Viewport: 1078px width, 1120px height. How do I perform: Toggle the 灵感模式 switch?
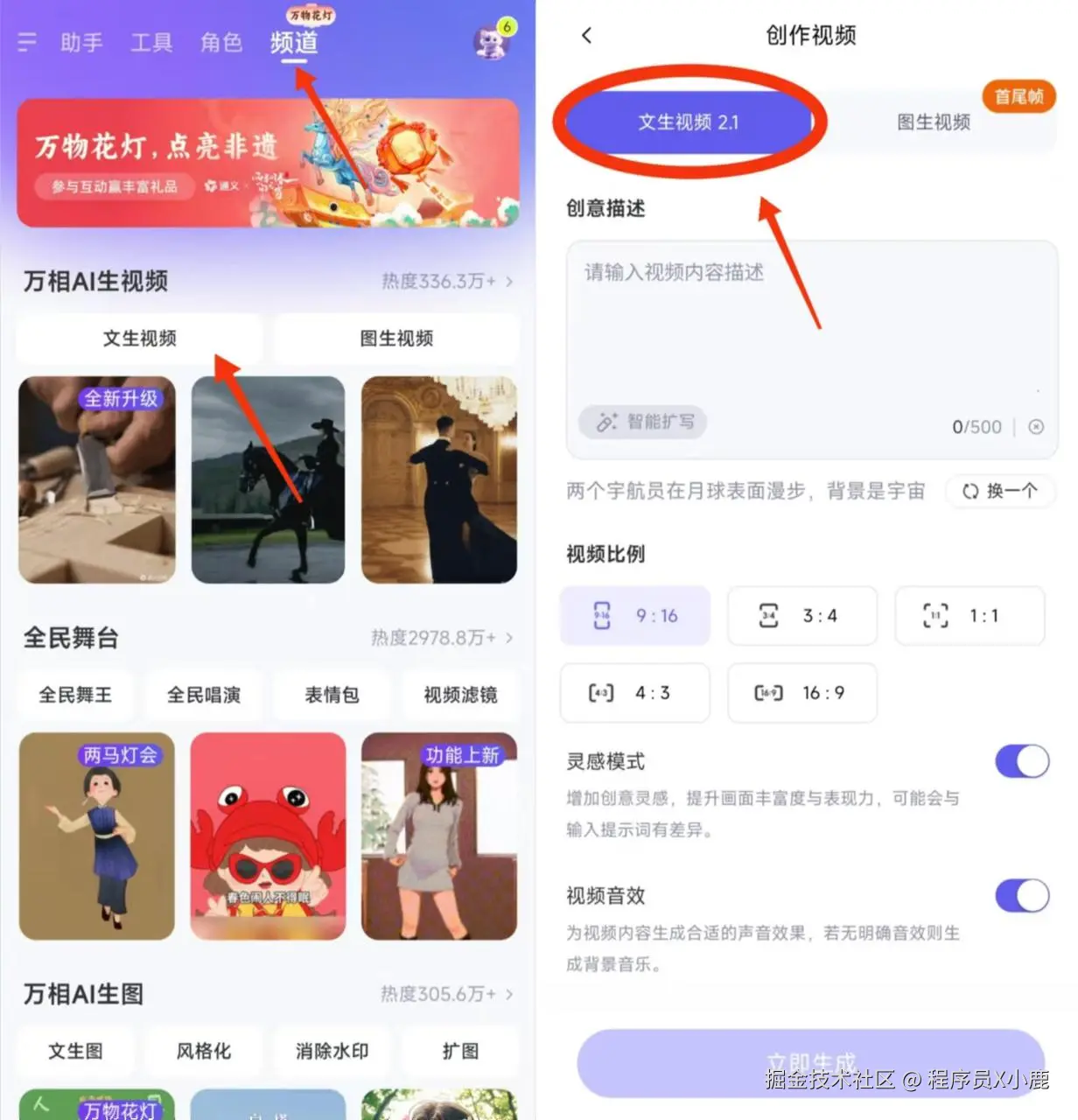pyautogui.click(x=1021, y=762)
